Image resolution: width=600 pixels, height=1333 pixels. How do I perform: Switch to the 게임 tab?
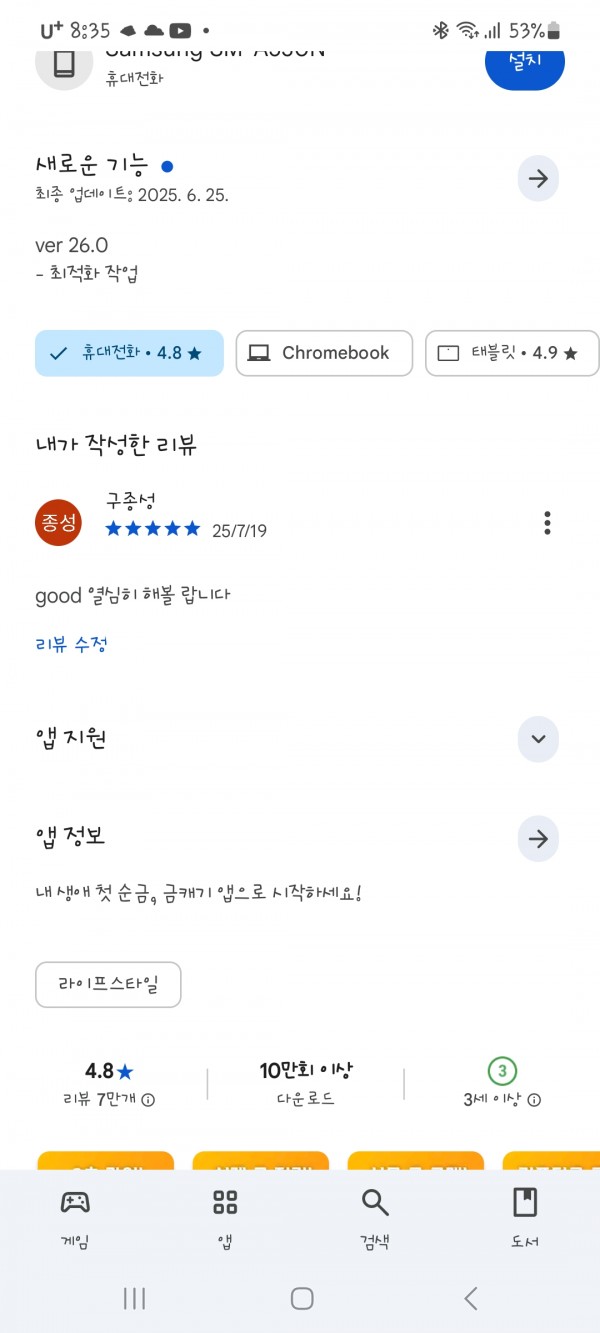75,1219
